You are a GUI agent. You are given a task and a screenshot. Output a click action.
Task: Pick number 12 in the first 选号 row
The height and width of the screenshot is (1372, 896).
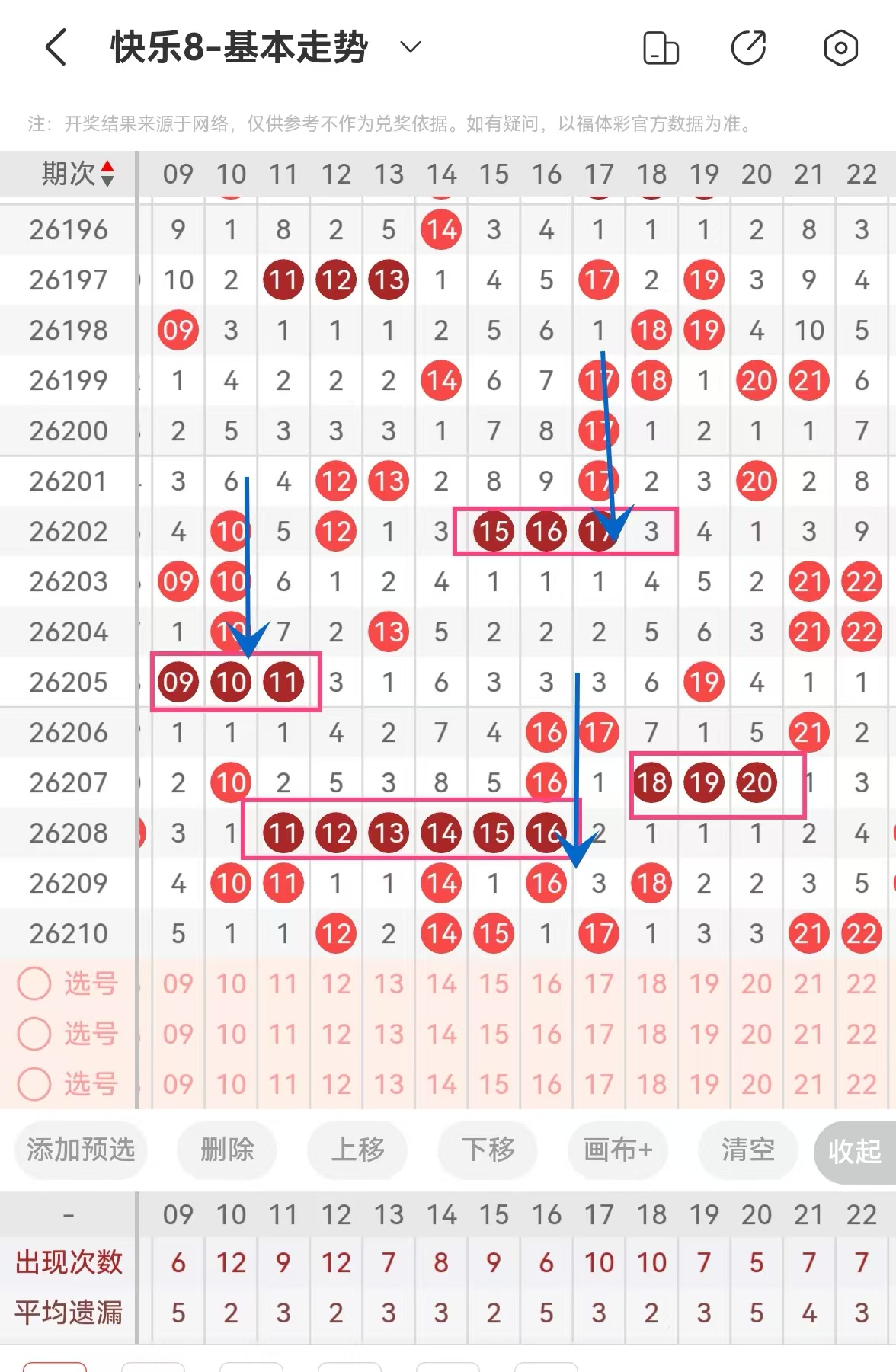pyautogui.click(x=336, y=983)
